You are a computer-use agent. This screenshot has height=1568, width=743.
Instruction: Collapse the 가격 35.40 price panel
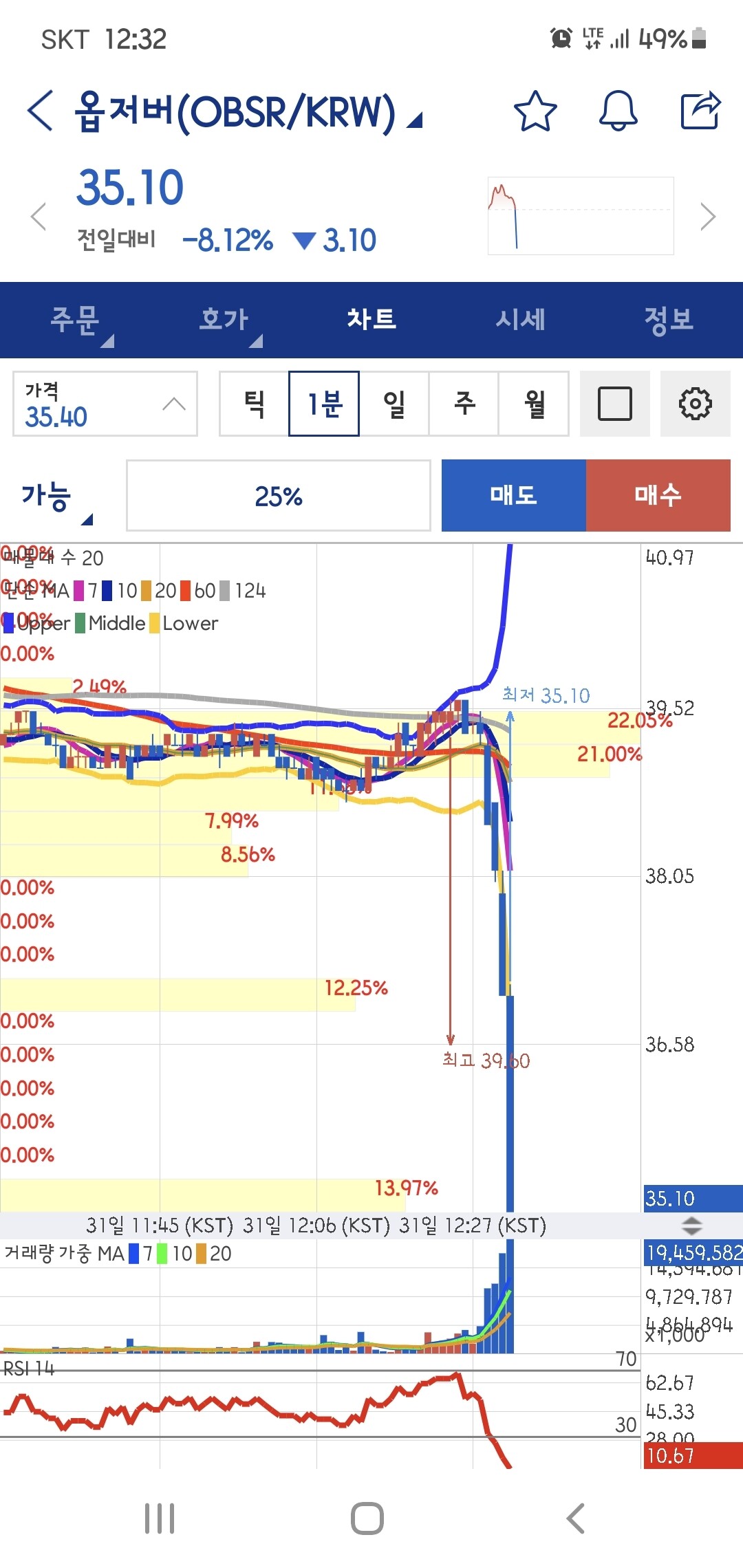click(x=174, y=404)
